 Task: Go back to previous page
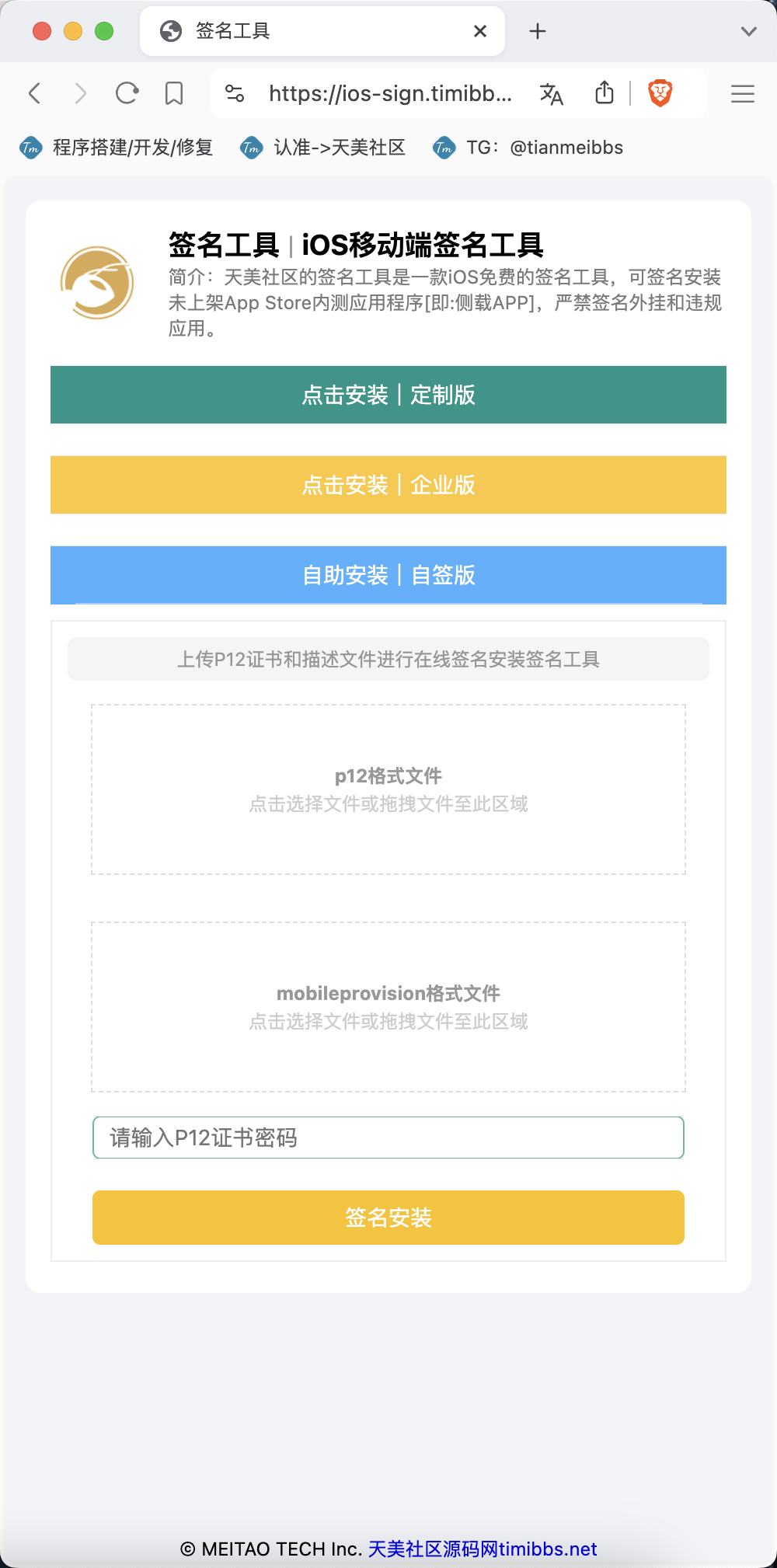pos(34,94)
